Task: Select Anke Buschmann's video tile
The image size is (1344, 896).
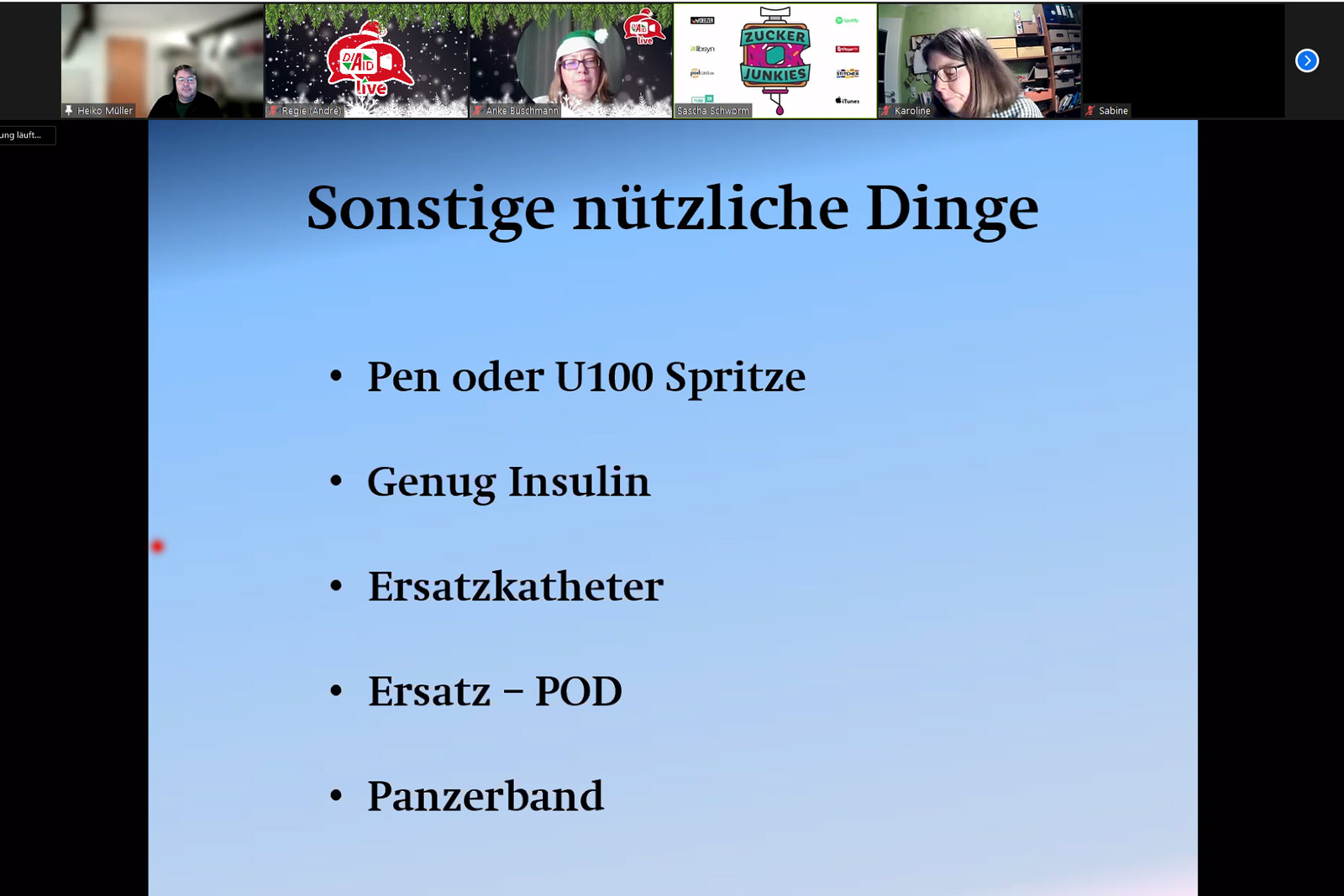Action: coord(570,60)
